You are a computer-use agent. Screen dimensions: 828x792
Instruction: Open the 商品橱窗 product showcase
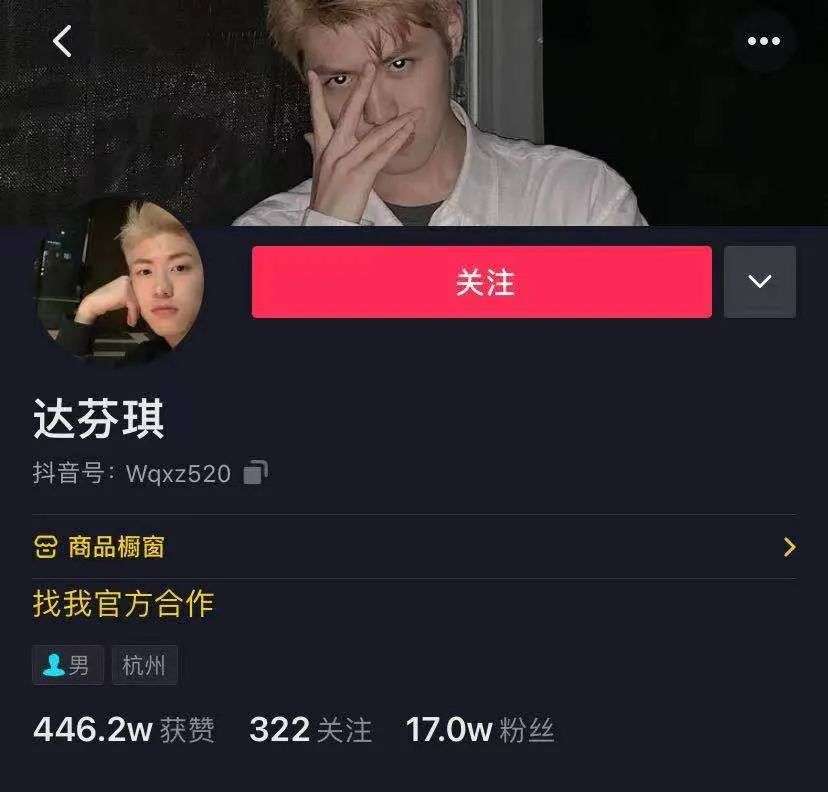click(414, 547)
